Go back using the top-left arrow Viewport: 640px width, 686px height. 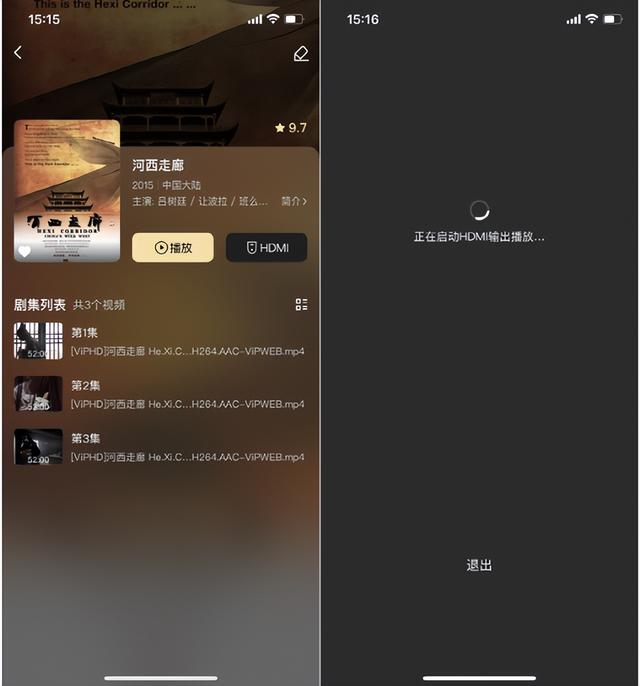click(x=18, y=53)
